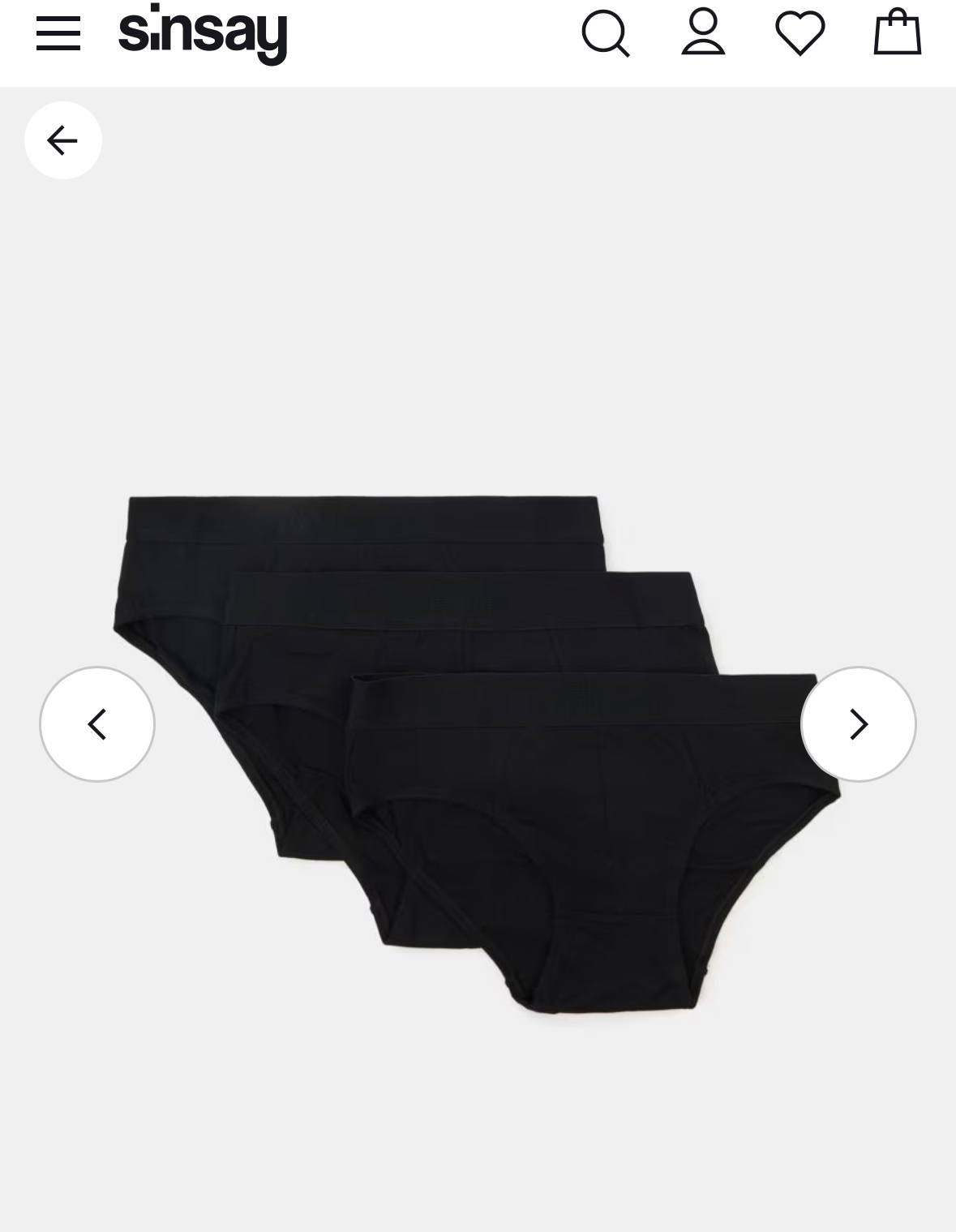View the wishlist heart
This screenshot has height=1232, width=956.
pyautogui.click(x=800, y=33)
